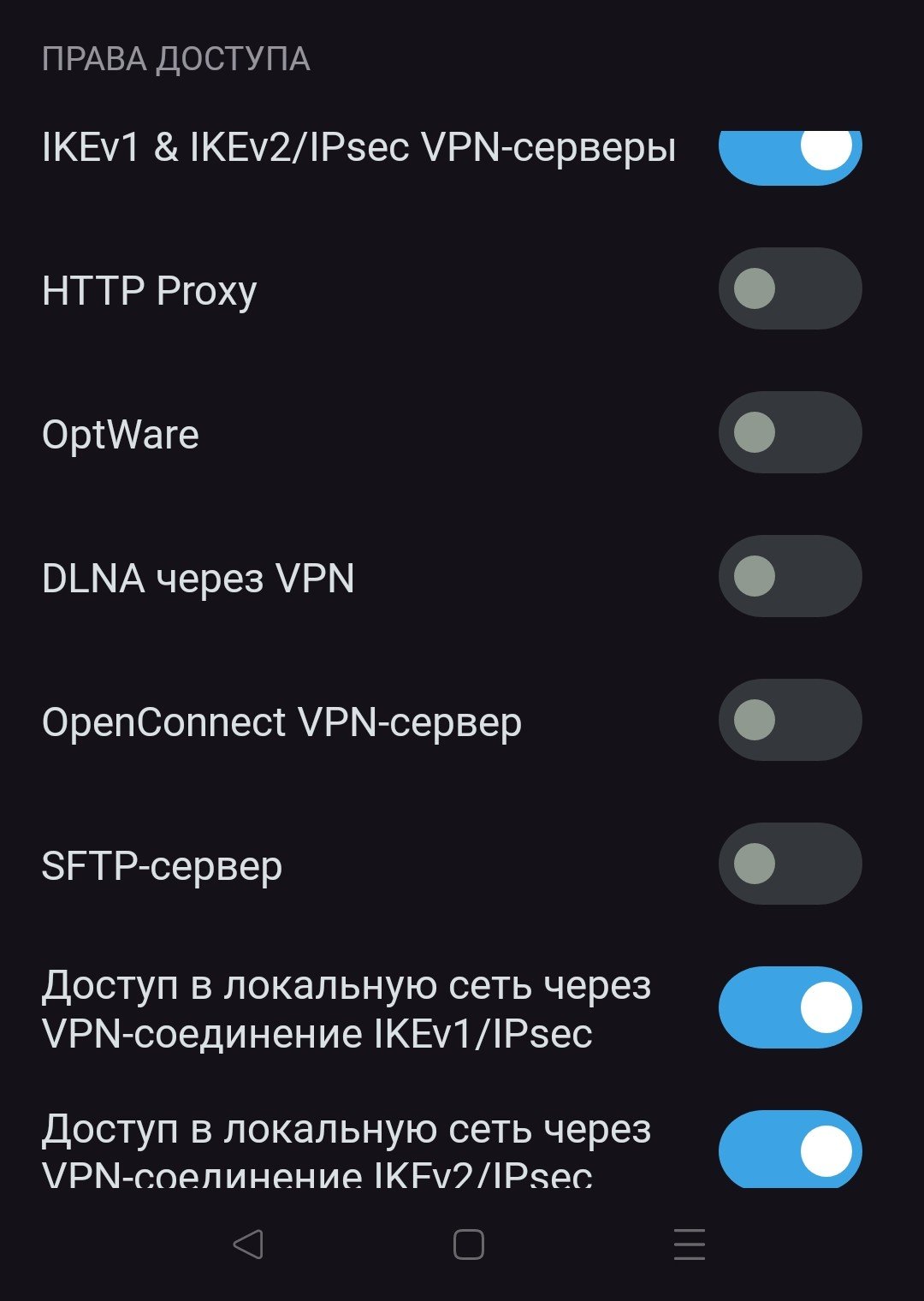Switch on SFTP-сервер access

790,864
